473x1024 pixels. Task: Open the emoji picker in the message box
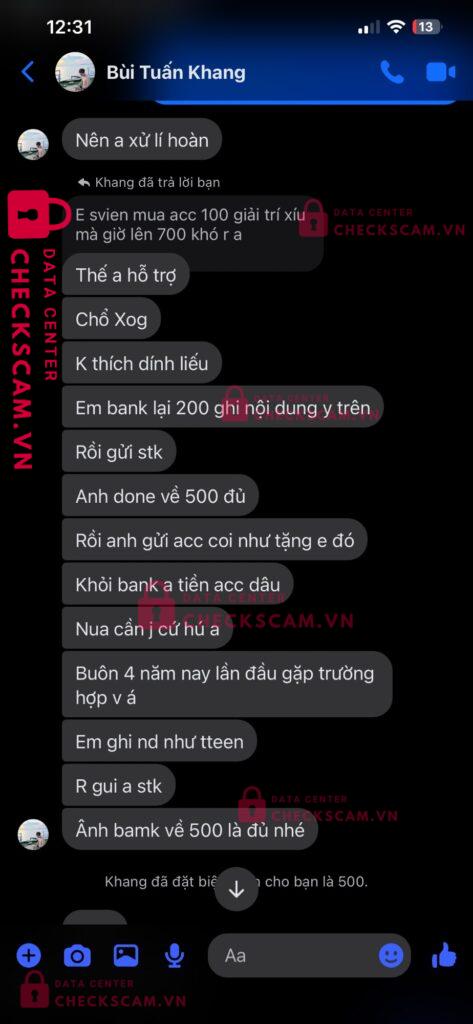click(391, 956)
